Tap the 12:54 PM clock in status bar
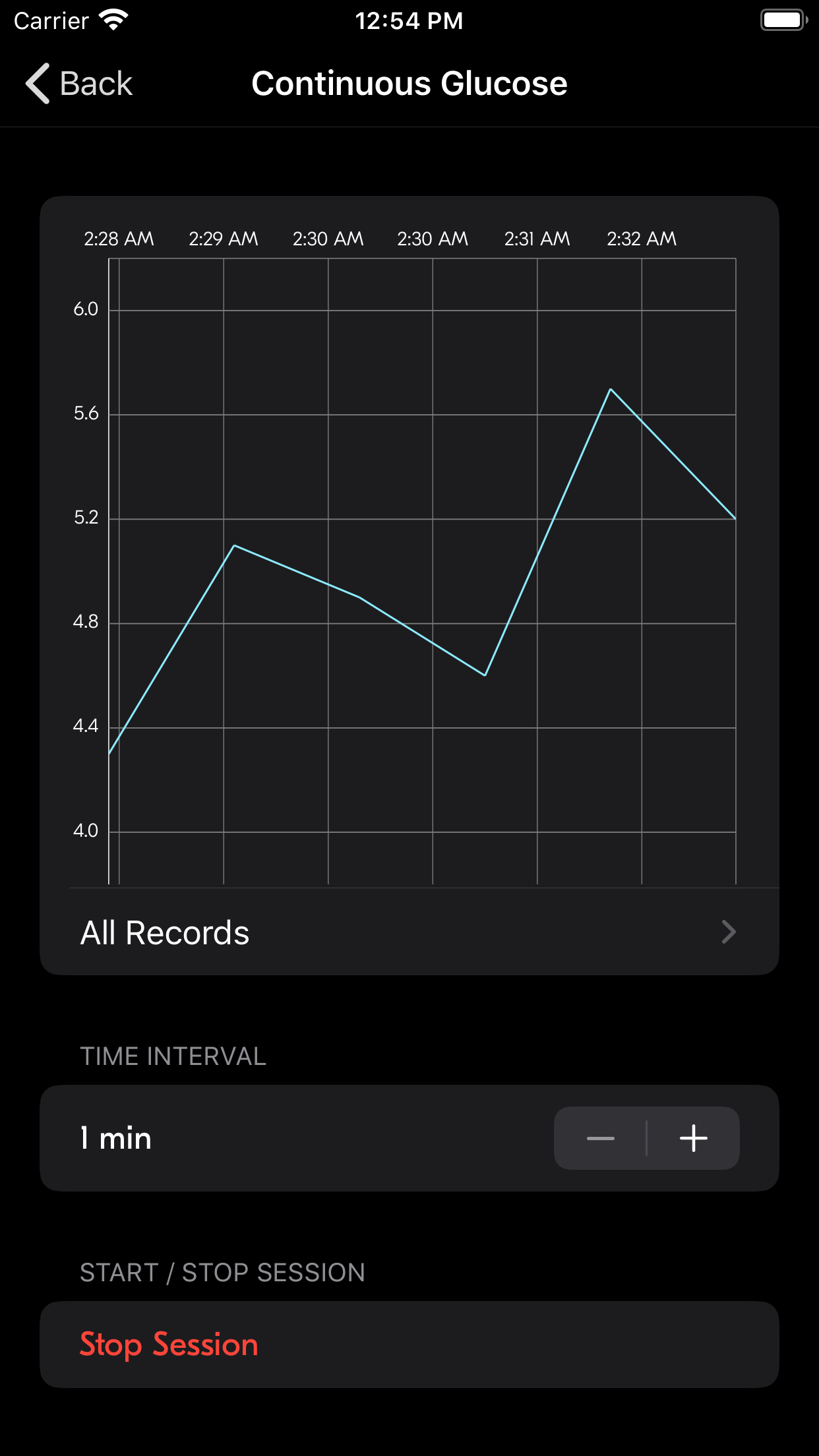Viewport: 819px width, 1456px height. tap(409, 20)
